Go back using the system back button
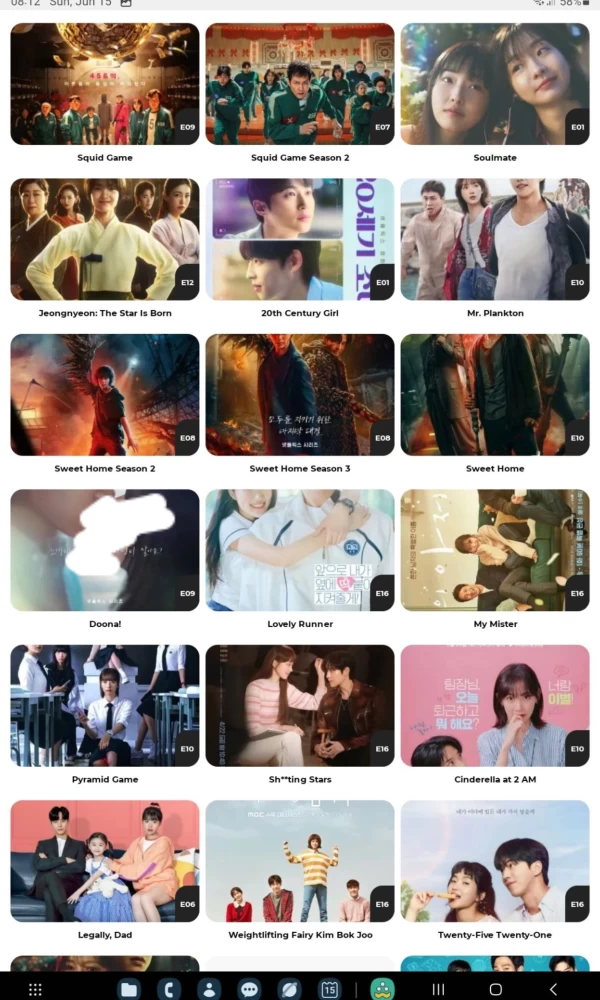The width and height of the screenshot is (600, 1000). [553, 989]
